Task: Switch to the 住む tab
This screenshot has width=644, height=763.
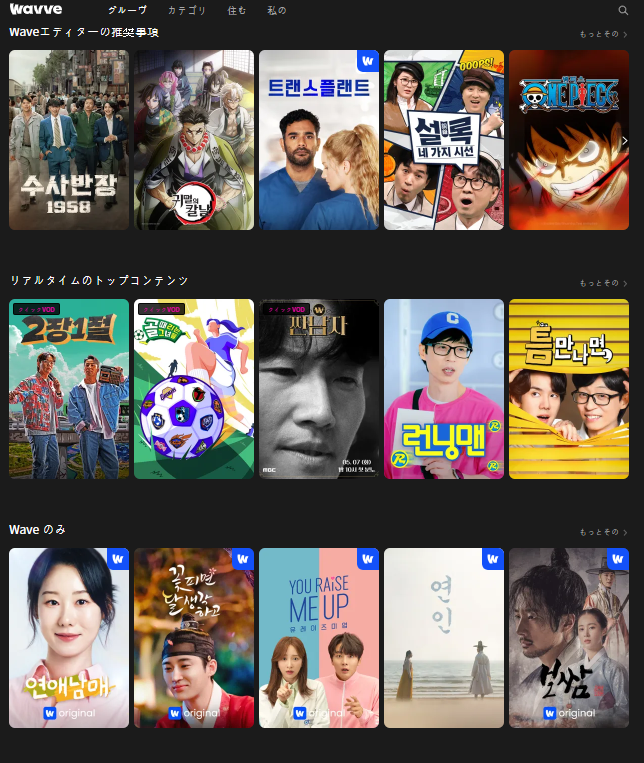Action: coord(236,11)
